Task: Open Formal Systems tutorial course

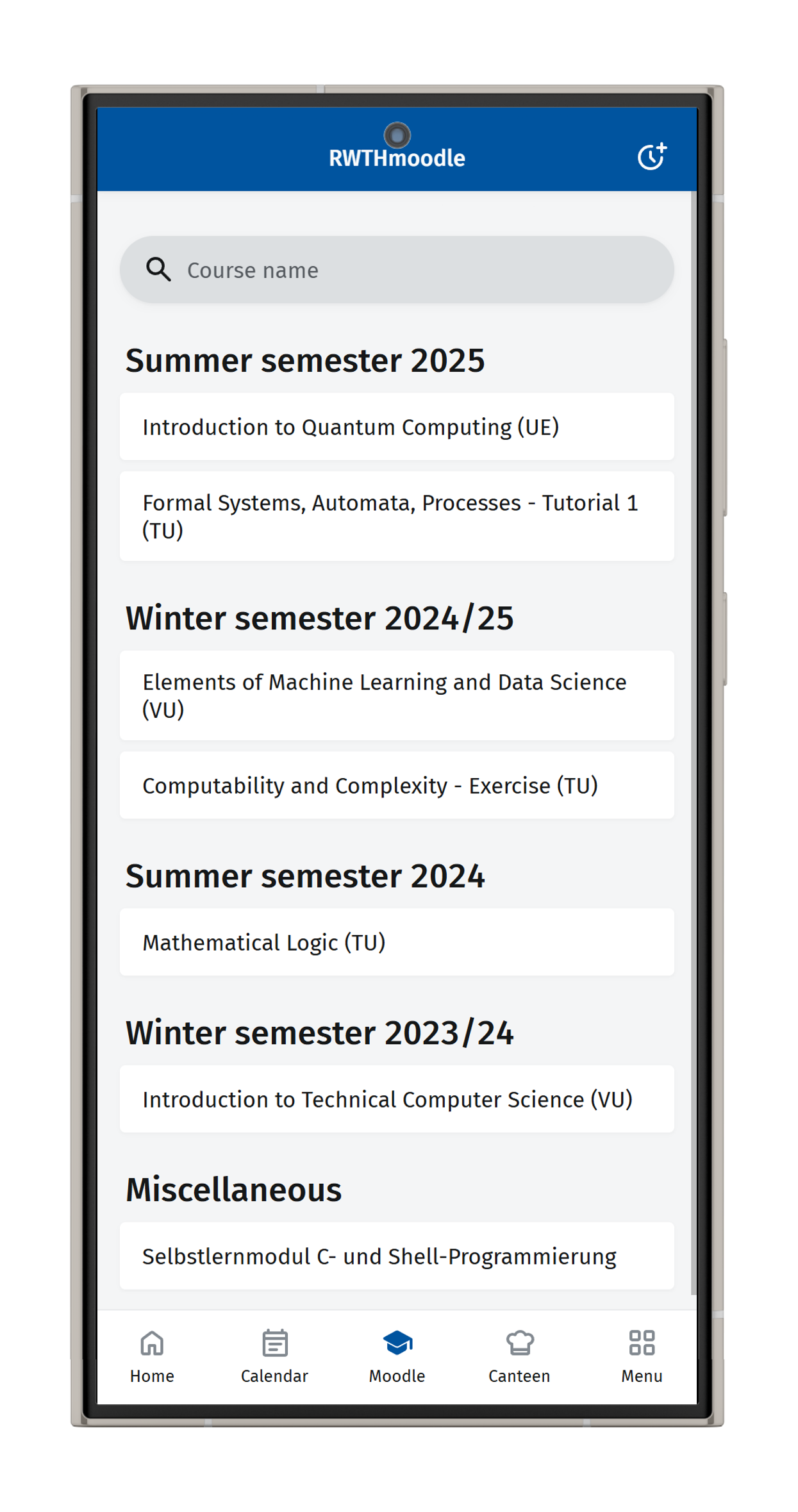Action: coord(396,516)
